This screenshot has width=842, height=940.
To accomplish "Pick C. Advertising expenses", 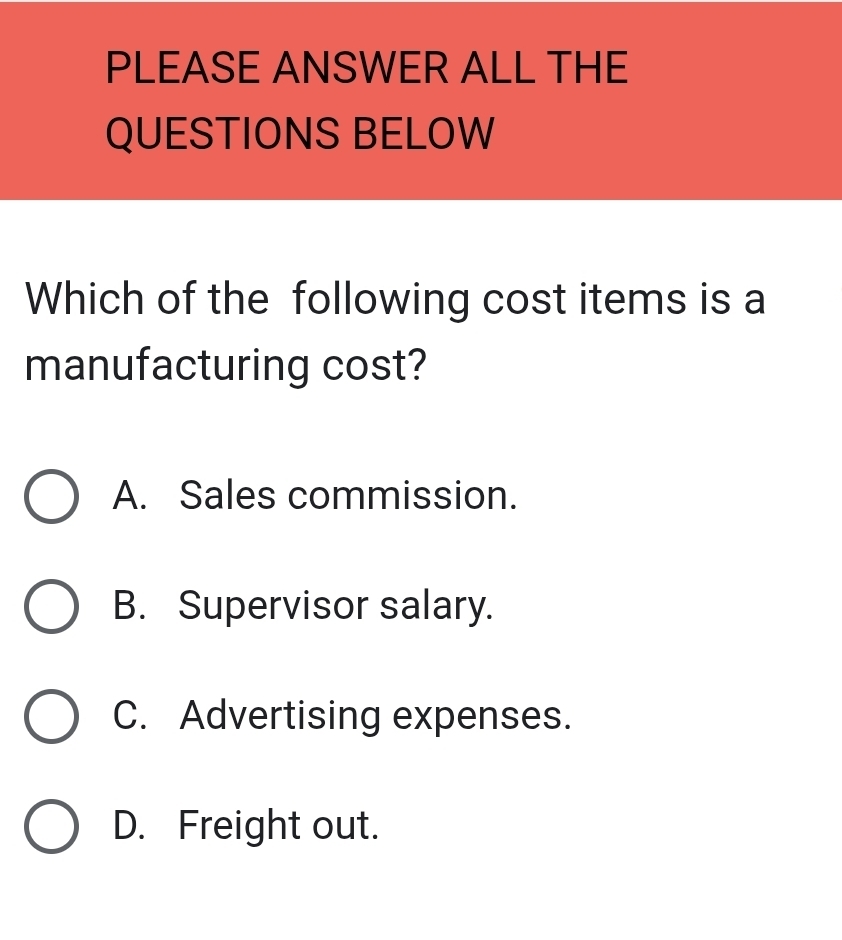I will tap(50, 717).
